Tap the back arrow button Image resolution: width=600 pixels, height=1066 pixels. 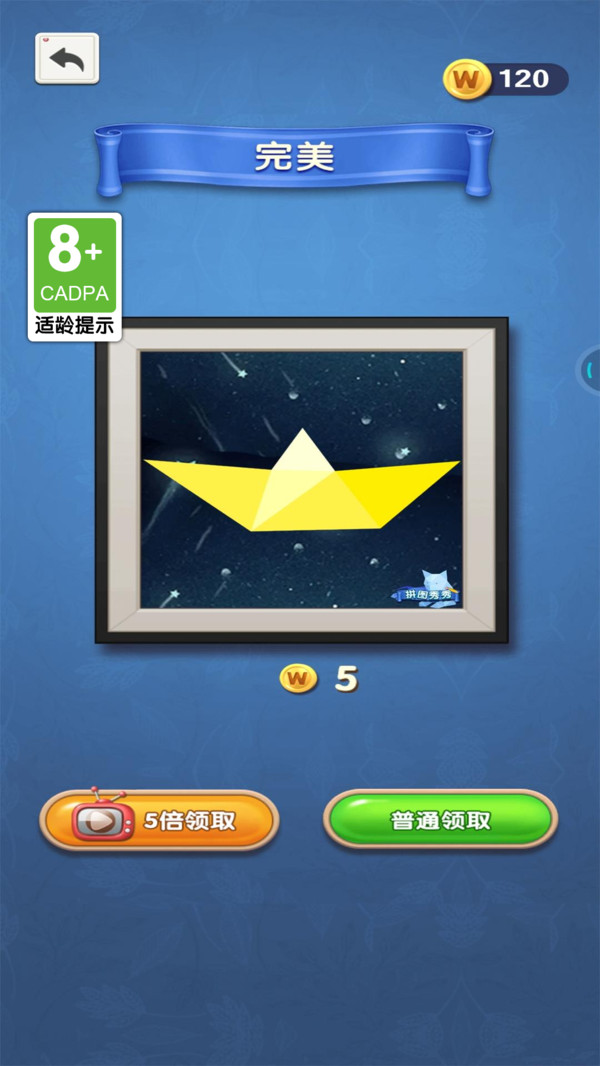[67, 59]
